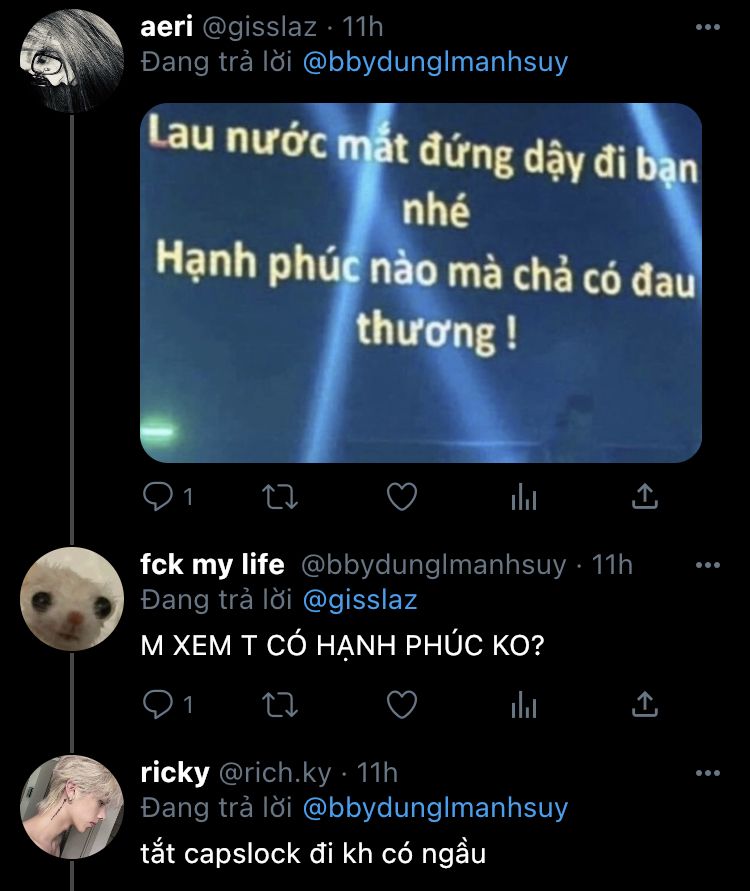
Task: Like fck my life's tweet
Action: (401, 705)
